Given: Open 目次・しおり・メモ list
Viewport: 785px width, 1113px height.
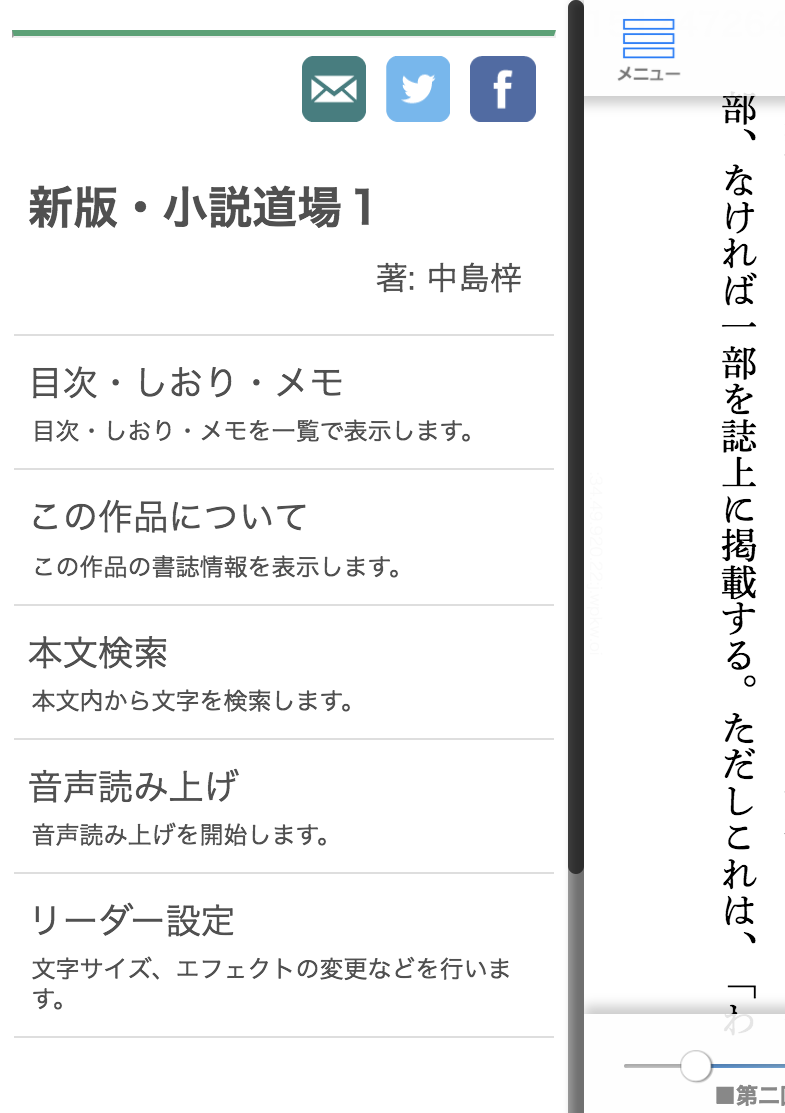Looking at the screenshot, I should pos(284,403).
